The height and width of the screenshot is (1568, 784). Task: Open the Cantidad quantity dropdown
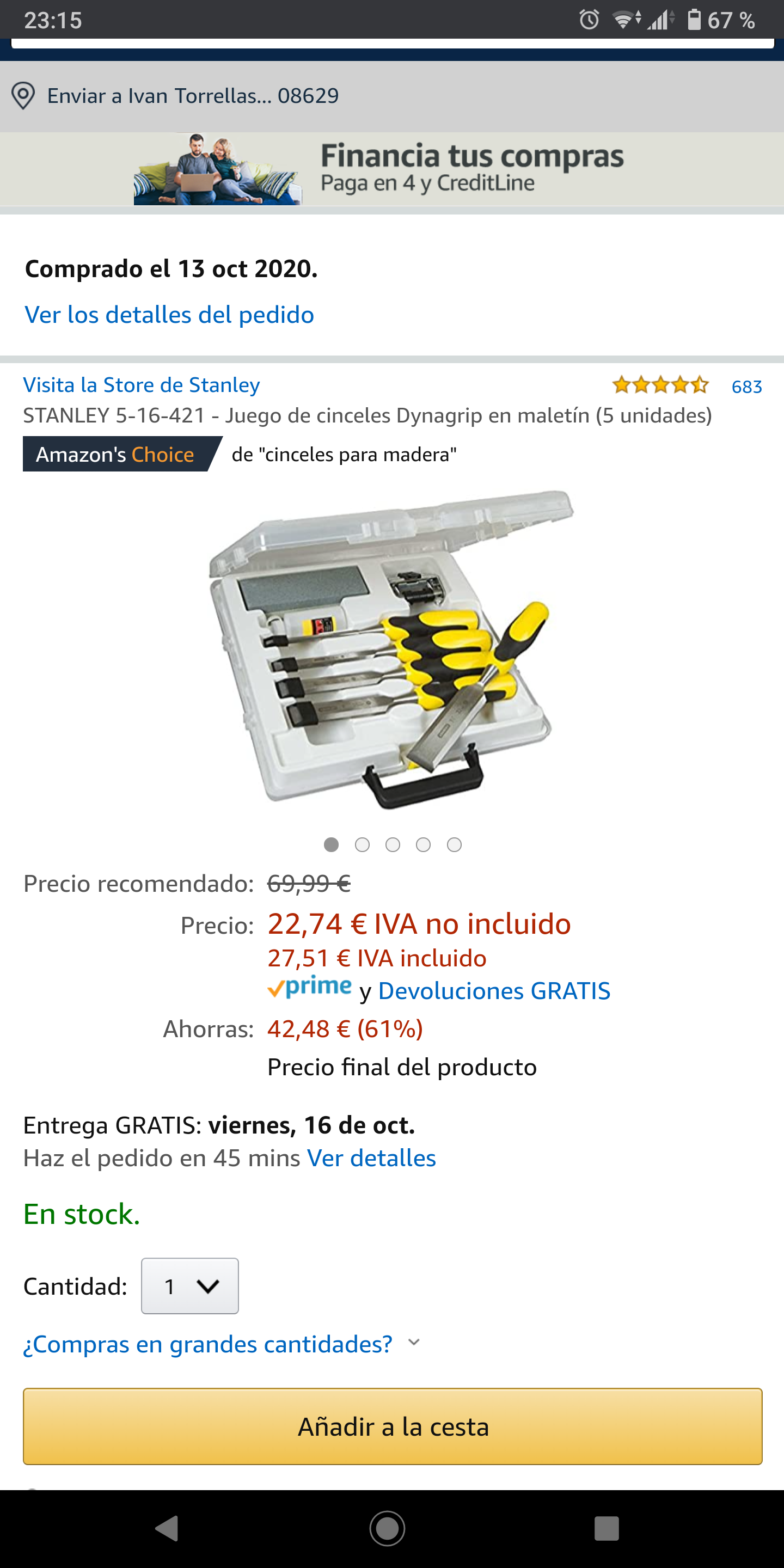pos(190,1285)
